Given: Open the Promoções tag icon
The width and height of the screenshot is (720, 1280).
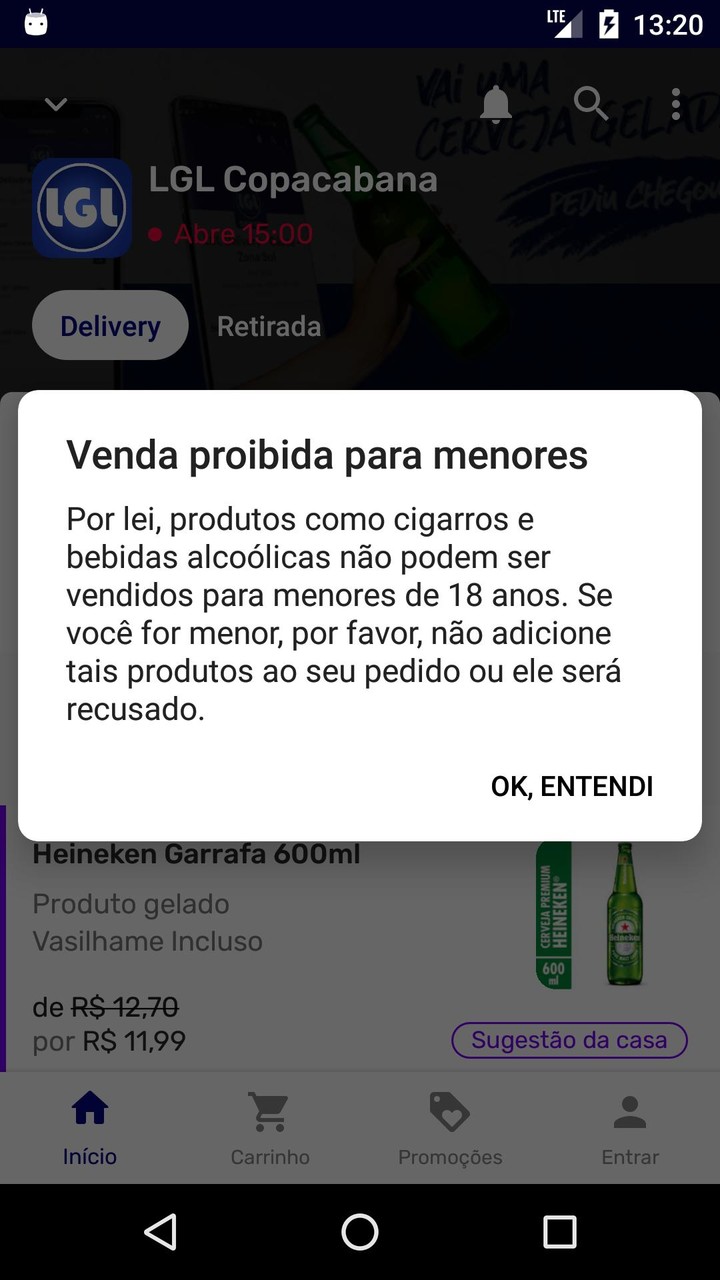Looking at the screenshot, I should pos(449,1108).
